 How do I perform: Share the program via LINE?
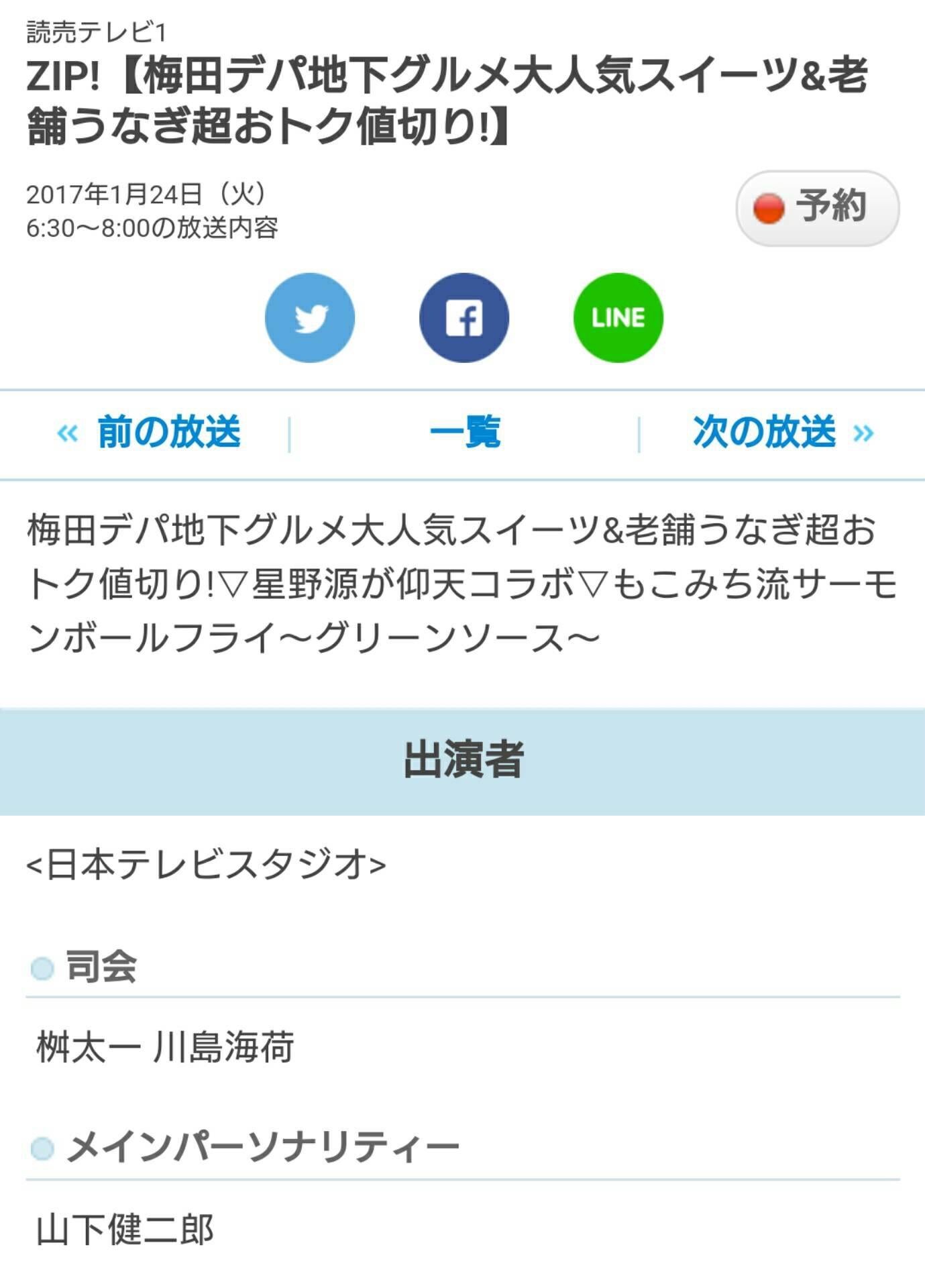[616, 317]
